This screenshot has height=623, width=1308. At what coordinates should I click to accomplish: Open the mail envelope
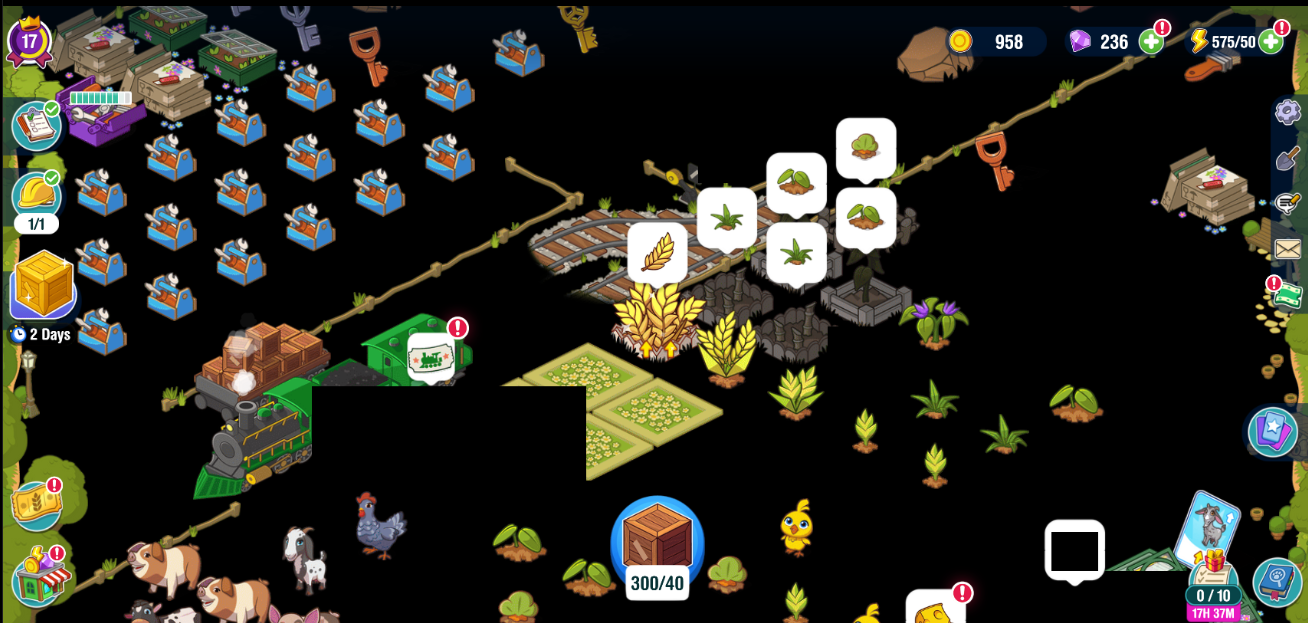1287,248
